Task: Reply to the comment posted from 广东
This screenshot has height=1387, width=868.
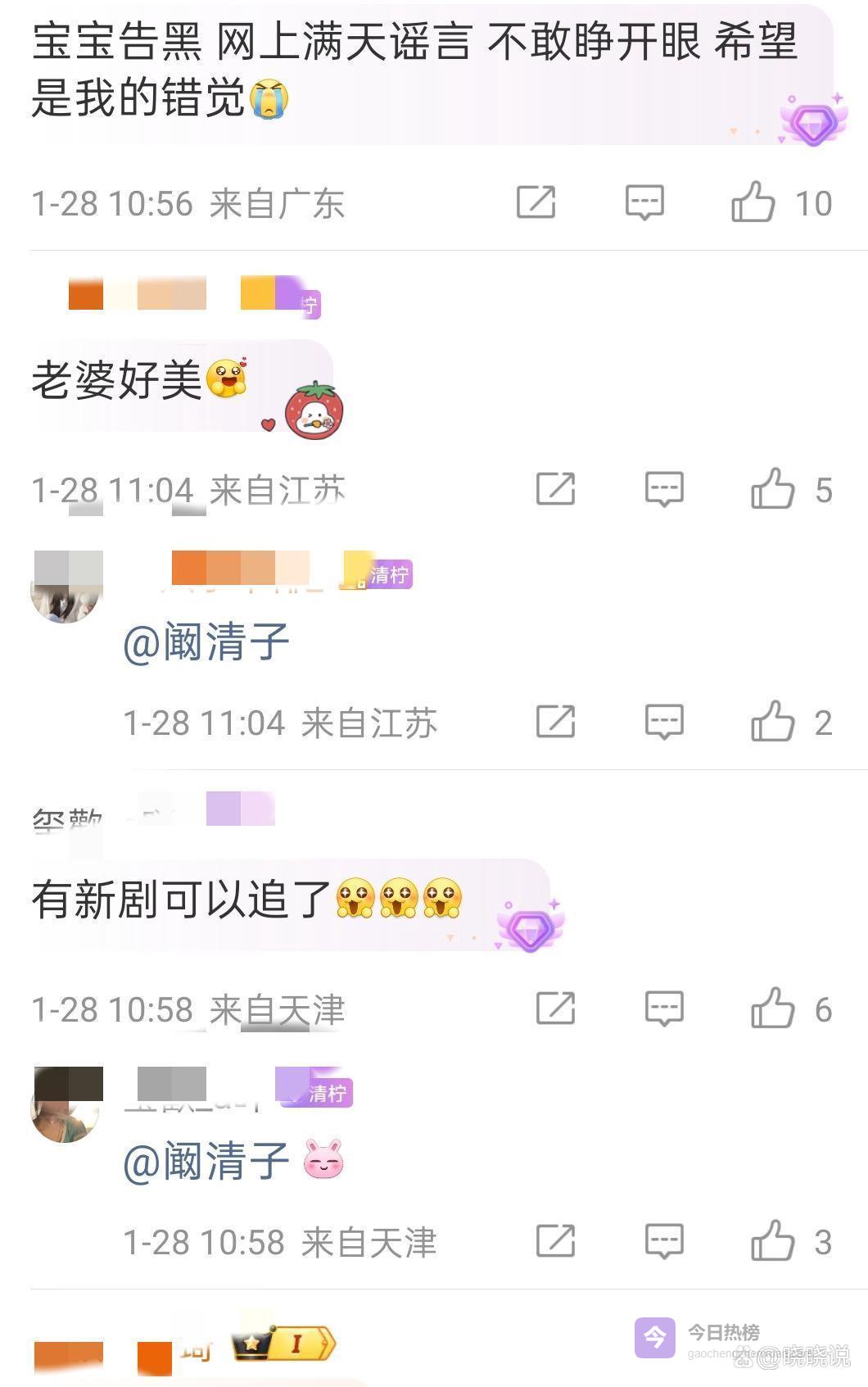Action: pos(644,202)
